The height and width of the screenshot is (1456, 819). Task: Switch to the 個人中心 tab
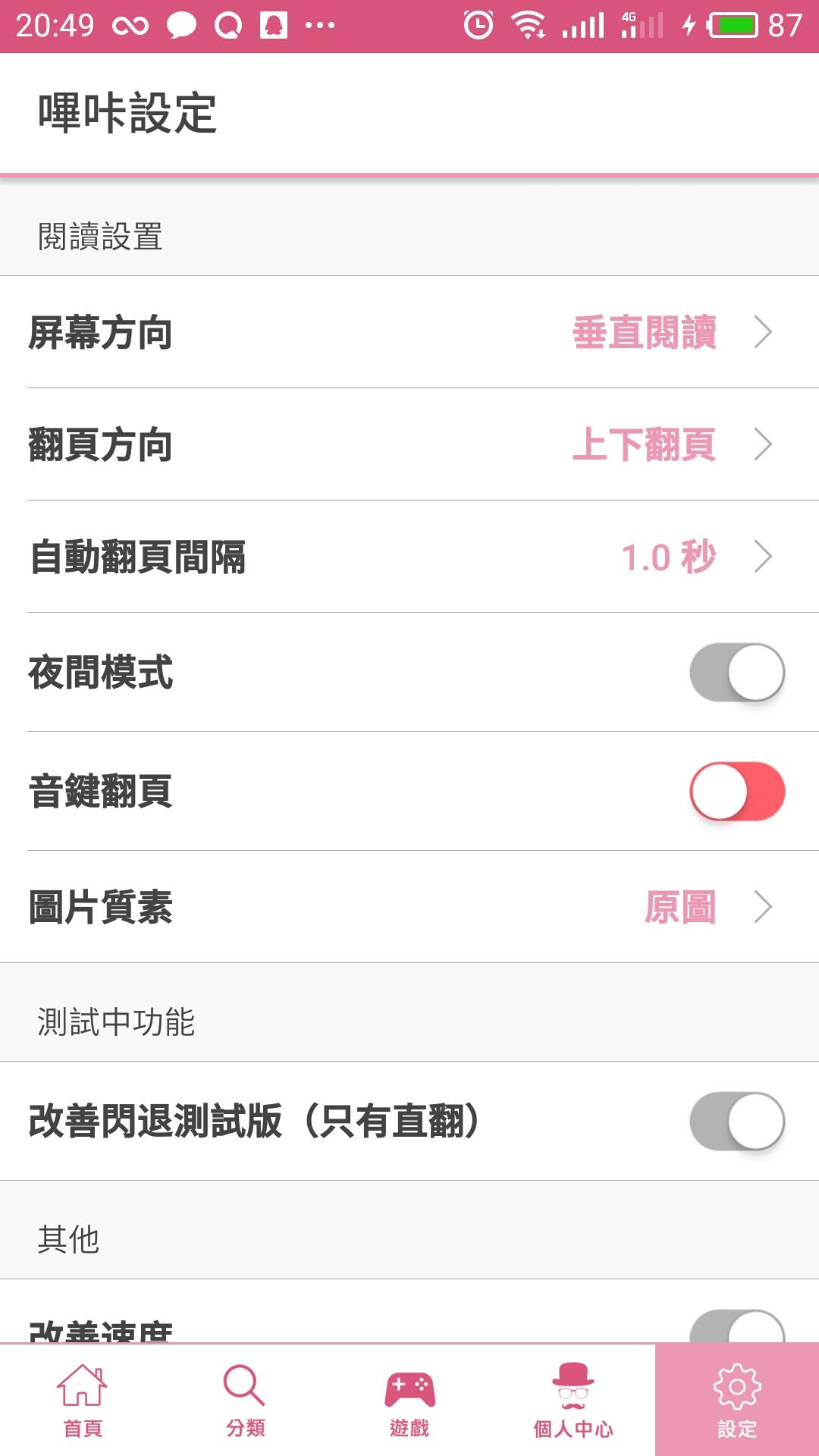pyautogui.click(x=573, y=1401)
